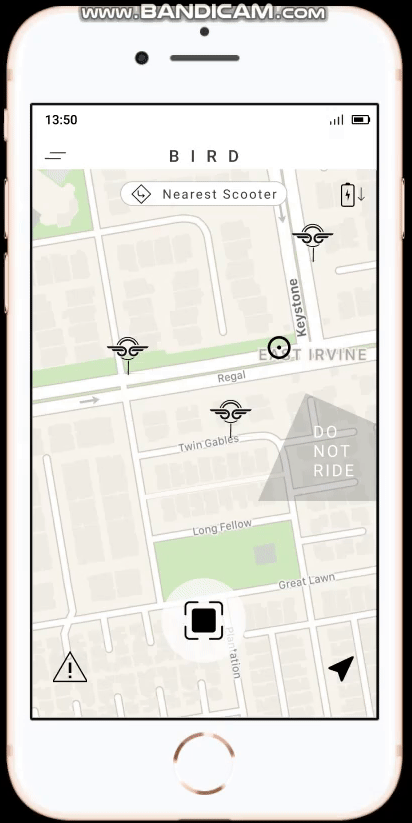Open the battery level filter icon
The height and width of the screenshot is (823, 412).
(352, 195)
